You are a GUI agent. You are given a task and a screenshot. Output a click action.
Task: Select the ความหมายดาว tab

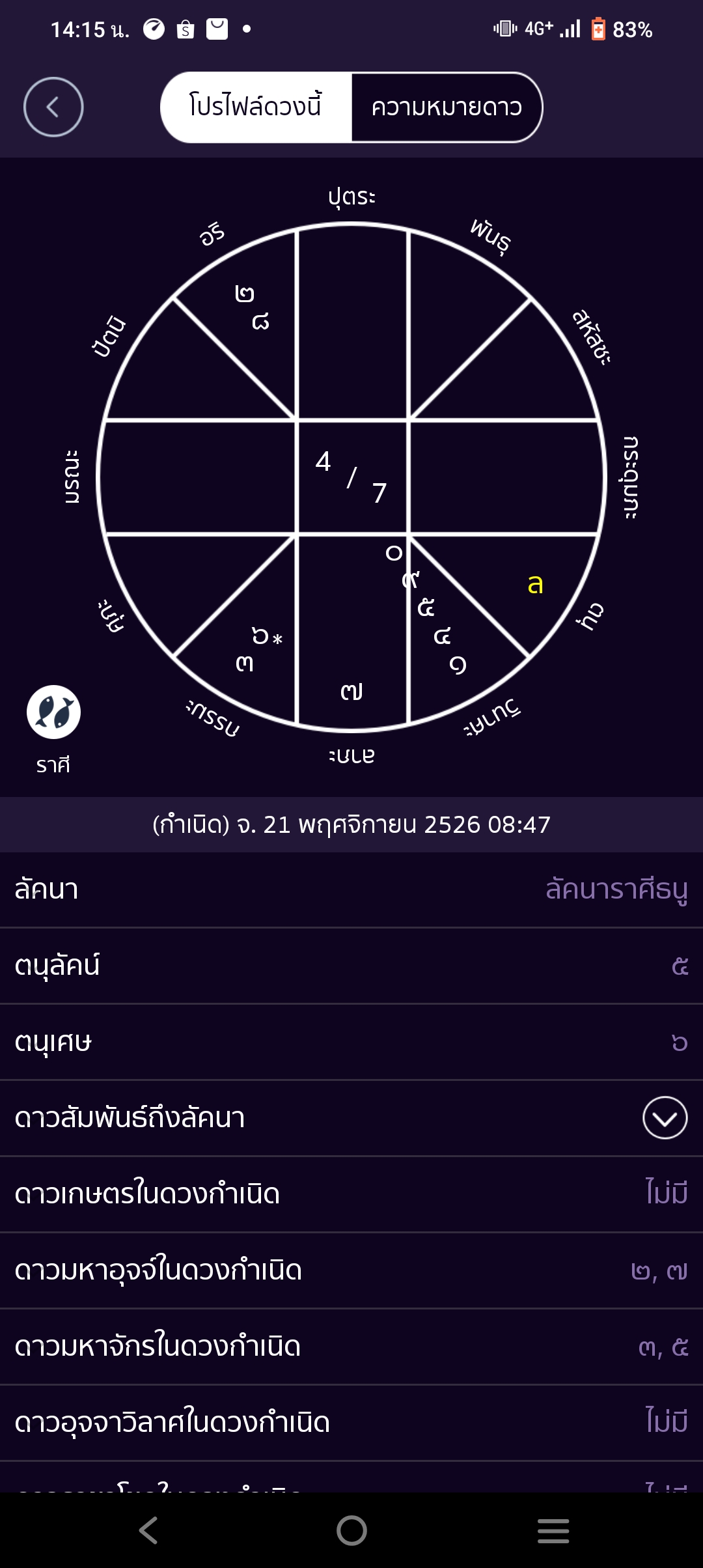(447, 107)
